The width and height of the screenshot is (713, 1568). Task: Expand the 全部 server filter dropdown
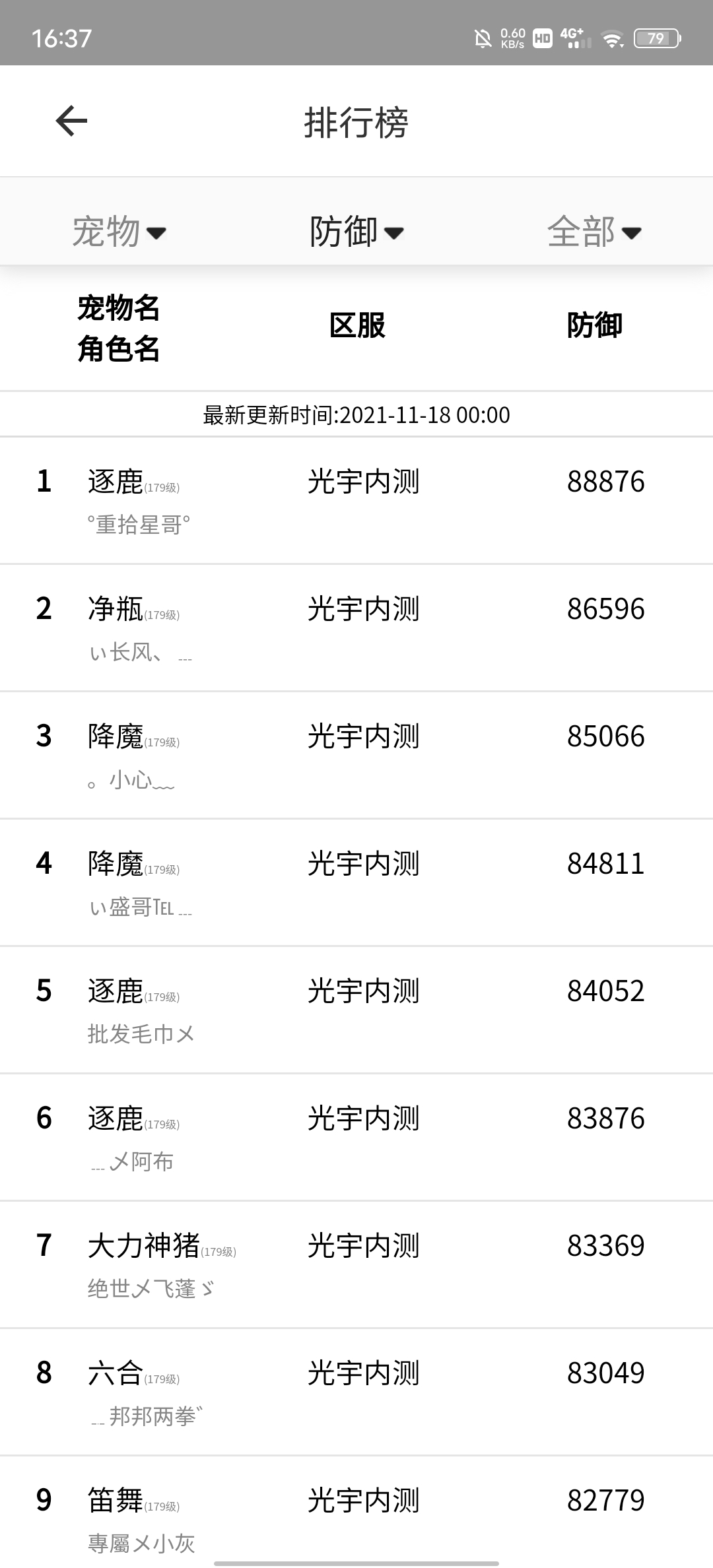594,232
